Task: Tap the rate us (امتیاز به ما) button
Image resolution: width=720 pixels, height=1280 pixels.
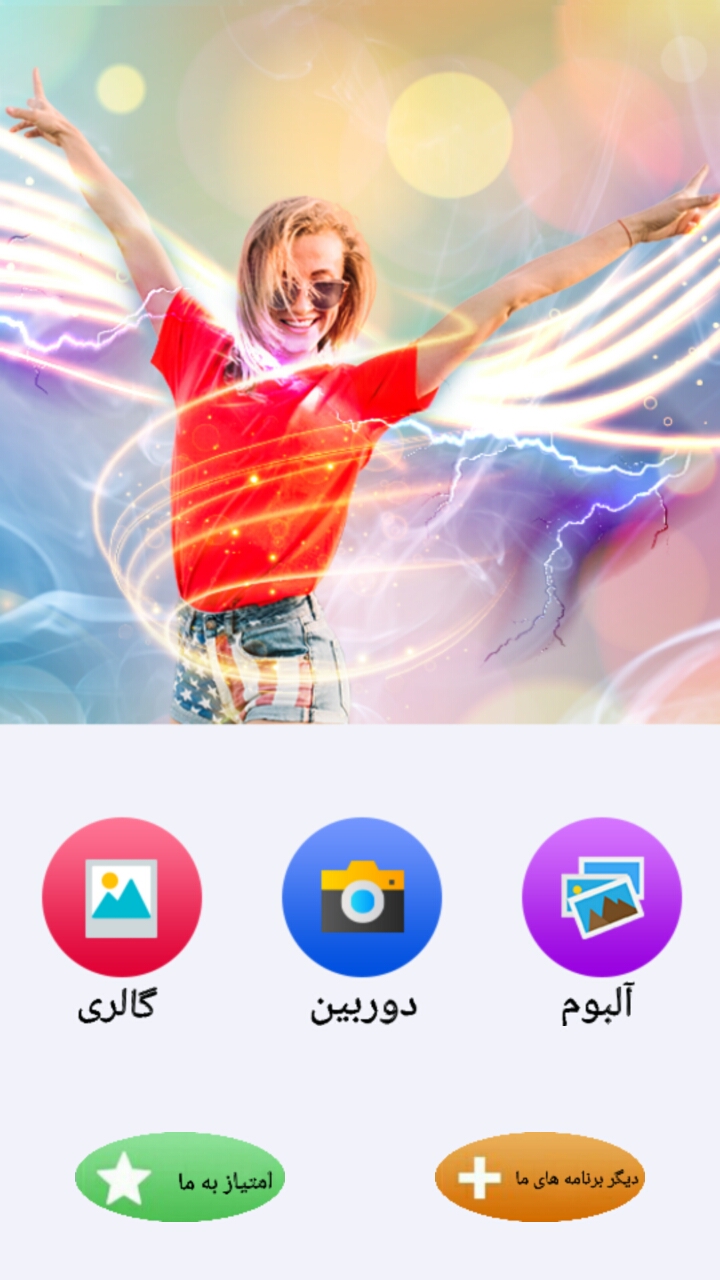Action: click(180, 1177)
